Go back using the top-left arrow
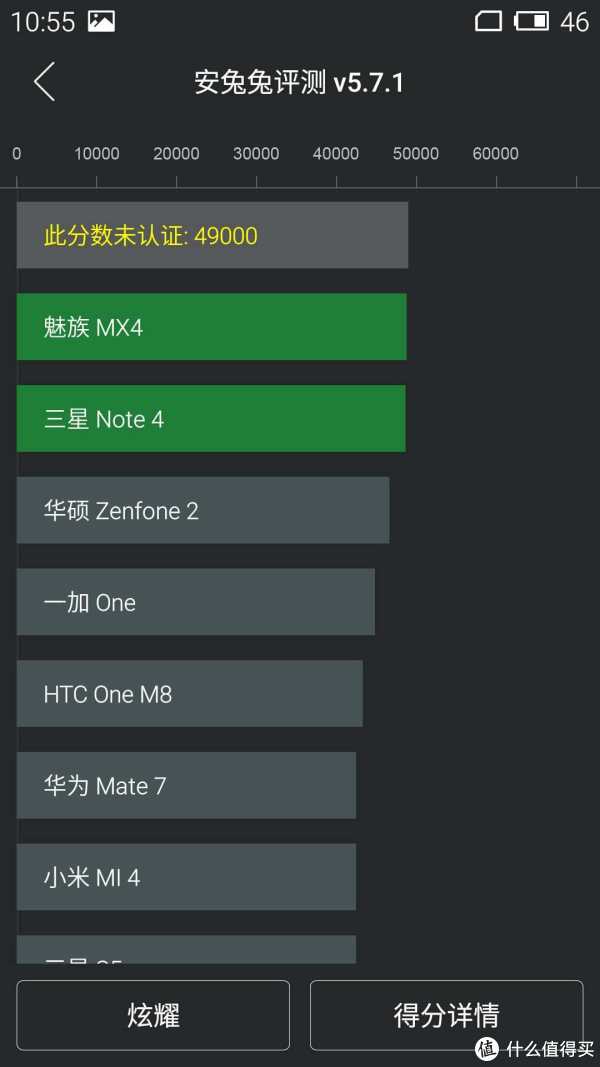Screen dimensions: 600x1067 (45, 82)
